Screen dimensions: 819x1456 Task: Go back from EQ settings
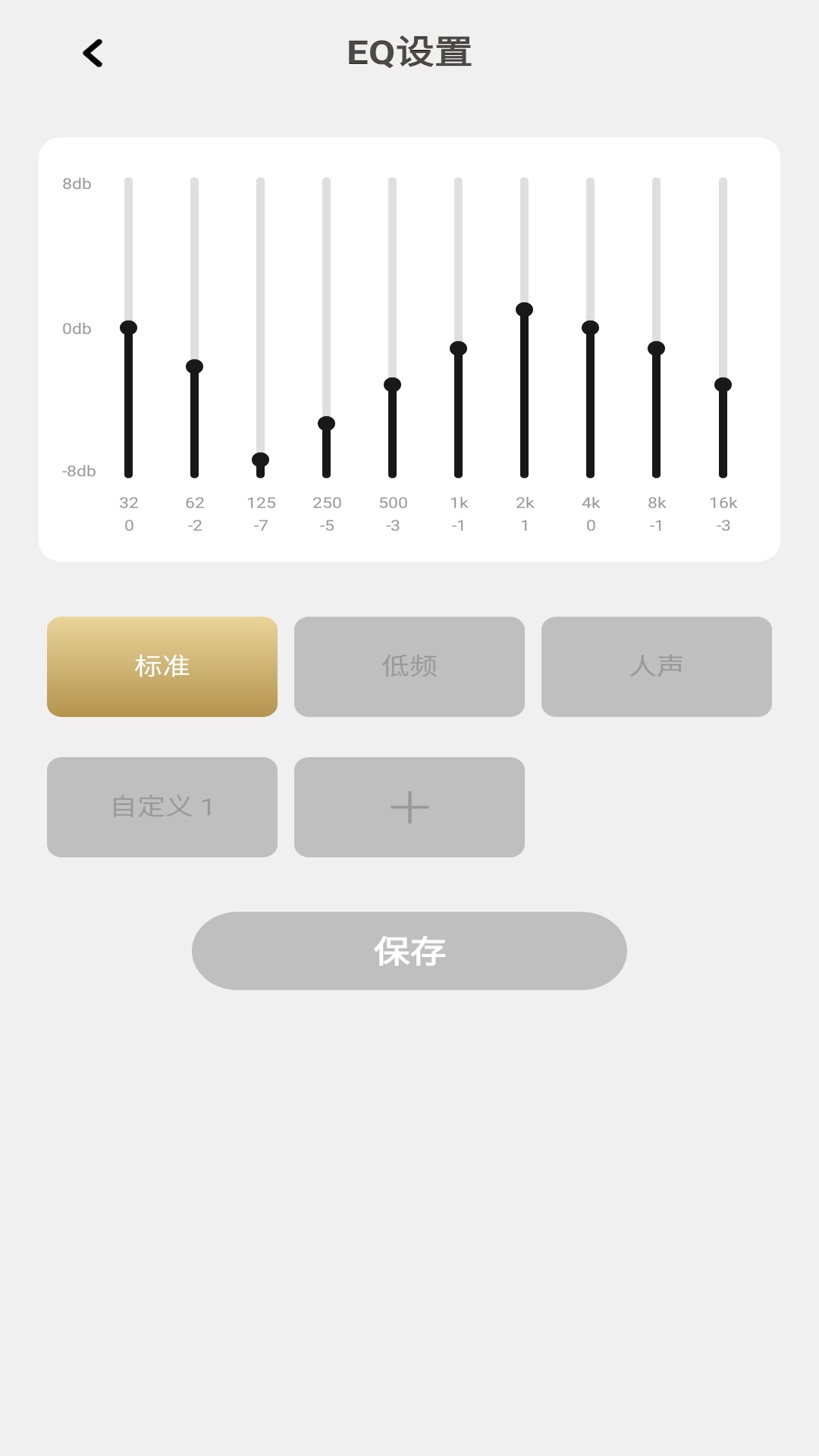(93, 53)
